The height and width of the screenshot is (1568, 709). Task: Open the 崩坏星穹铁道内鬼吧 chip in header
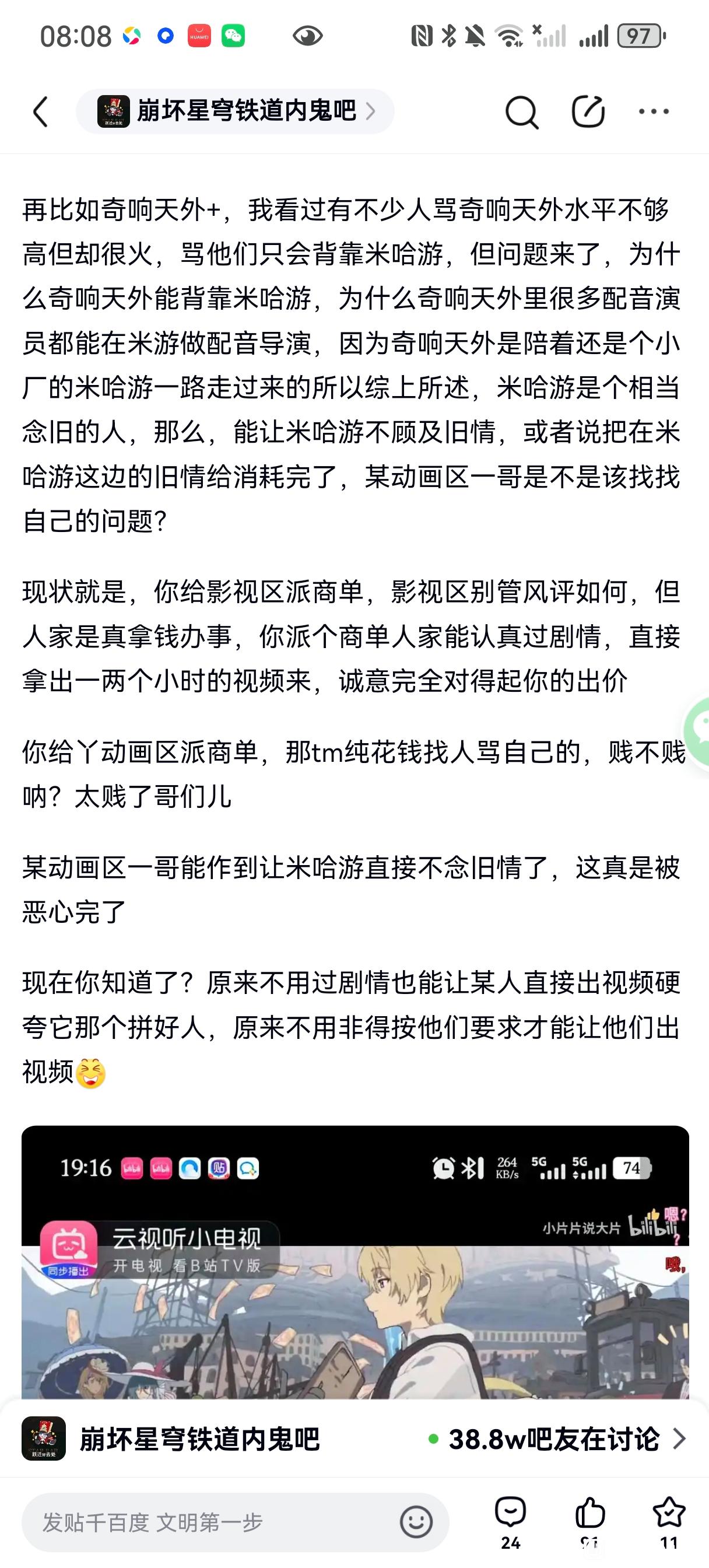(x=236, y=111)
